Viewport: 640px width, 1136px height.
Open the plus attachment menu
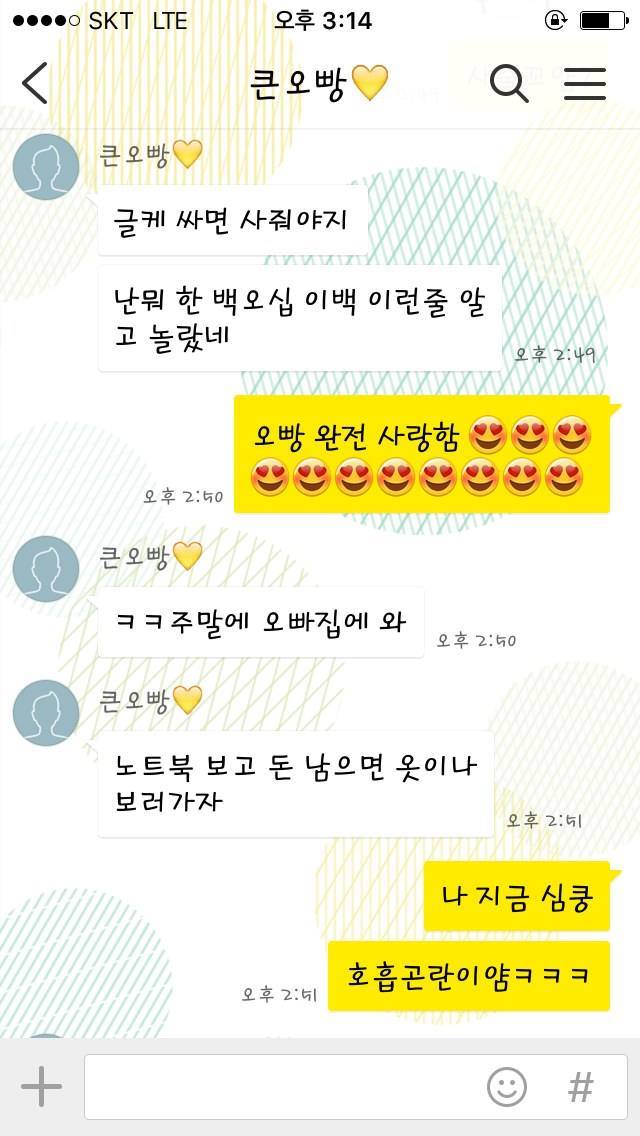click(41, 1086)
